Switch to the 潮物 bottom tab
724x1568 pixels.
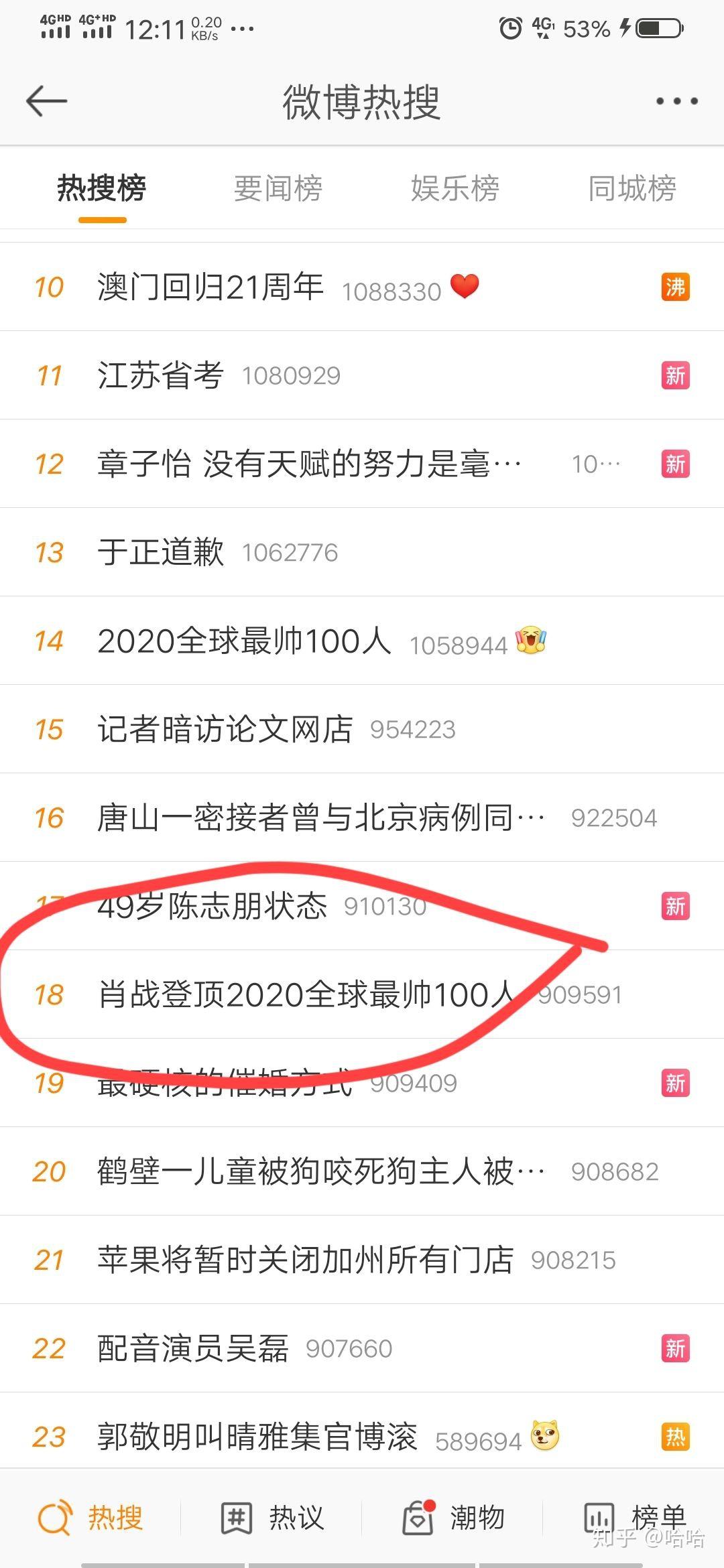point(453,1518)
